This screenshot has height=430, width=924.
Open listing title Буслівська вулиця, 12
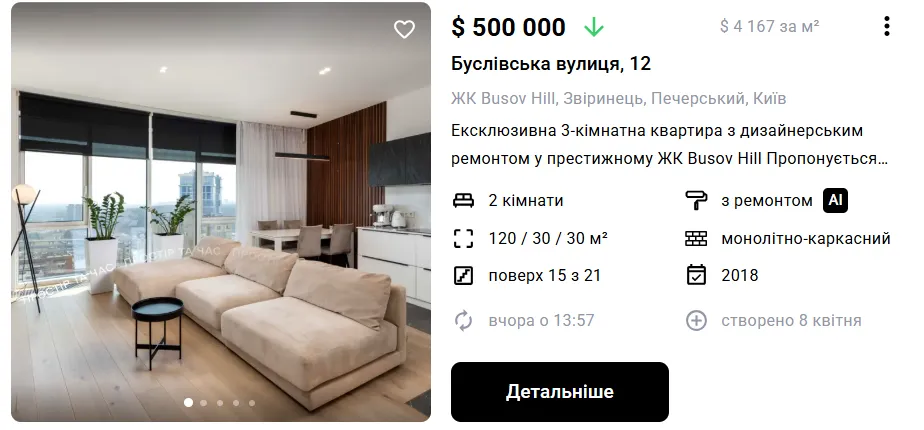[x=551, y=64]
